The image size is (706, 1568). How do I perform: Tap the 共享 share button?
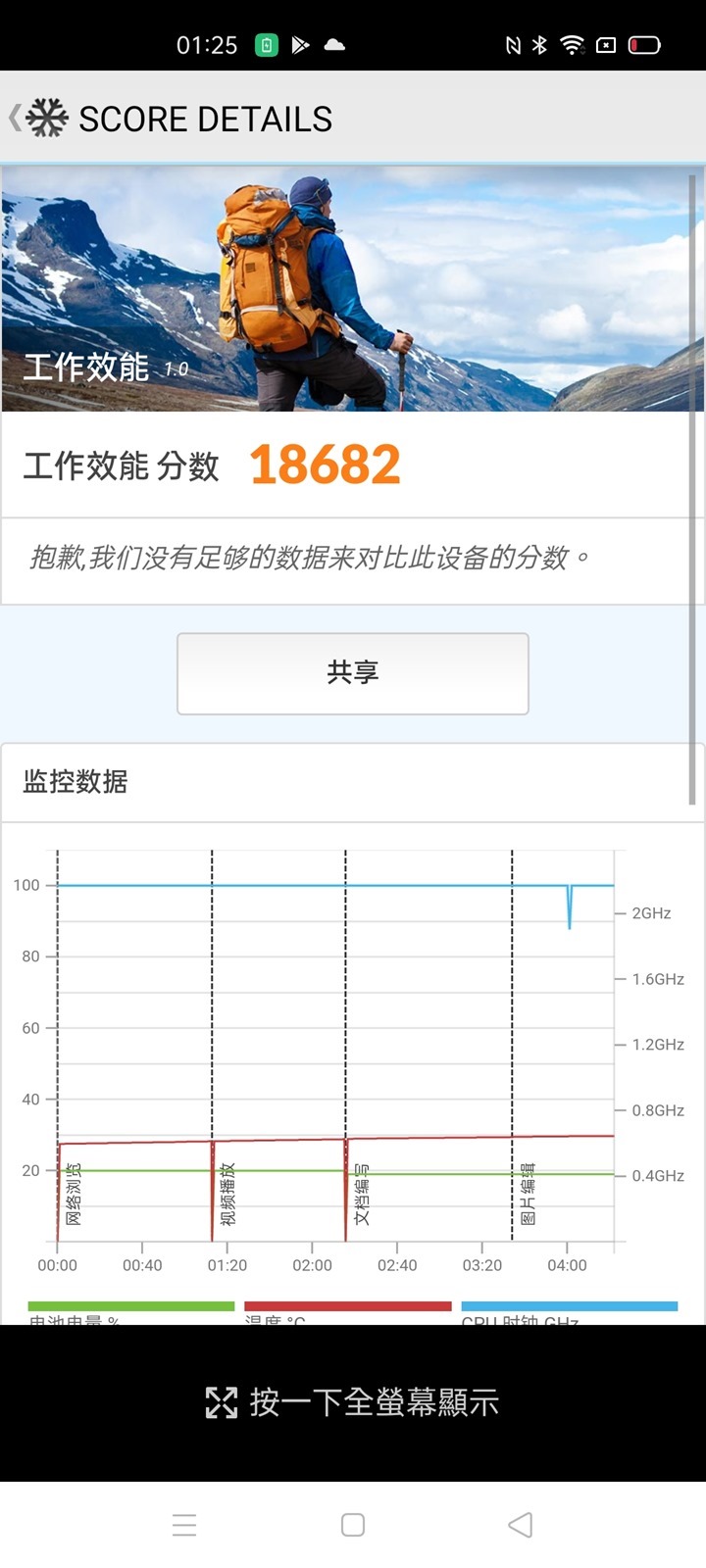coord(352,673)
